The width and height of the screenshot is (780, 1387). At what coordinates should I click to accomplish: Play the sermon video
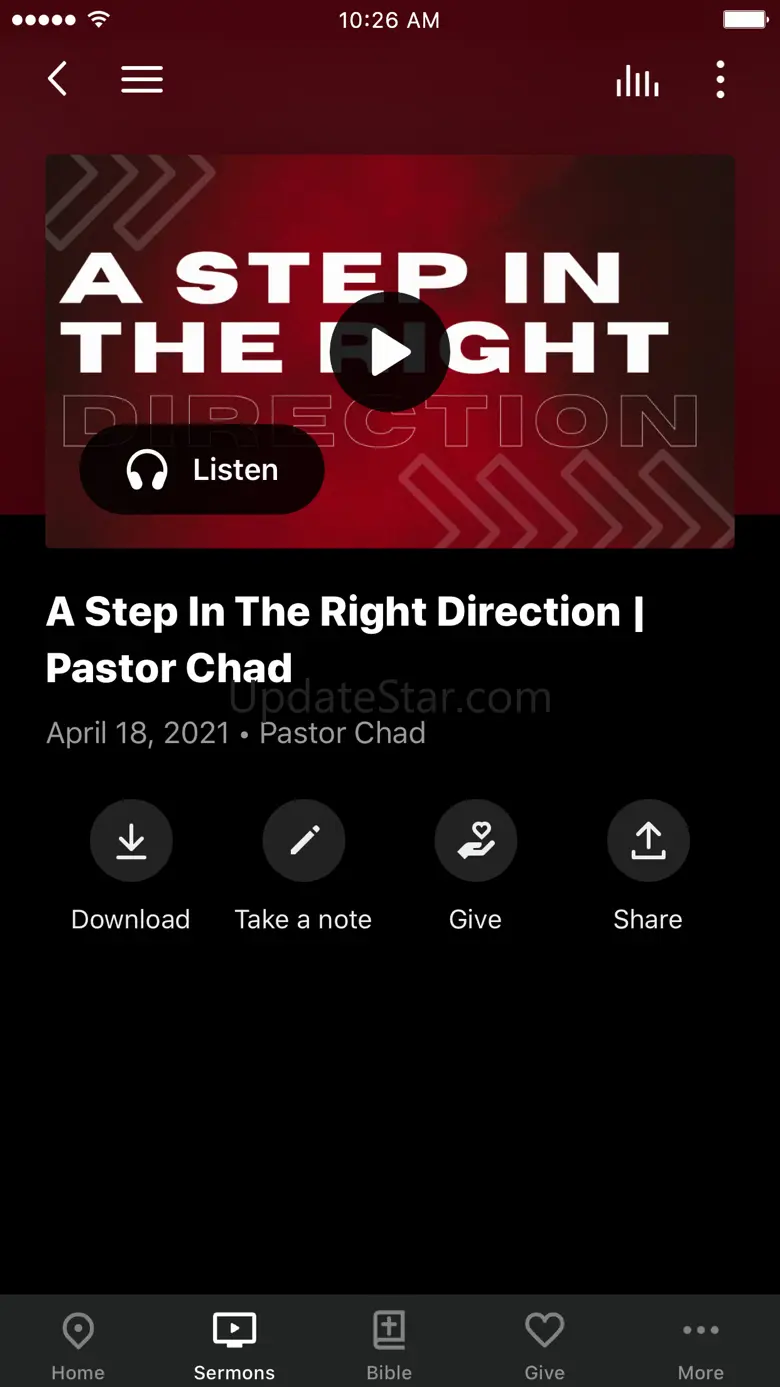[389, 352]
